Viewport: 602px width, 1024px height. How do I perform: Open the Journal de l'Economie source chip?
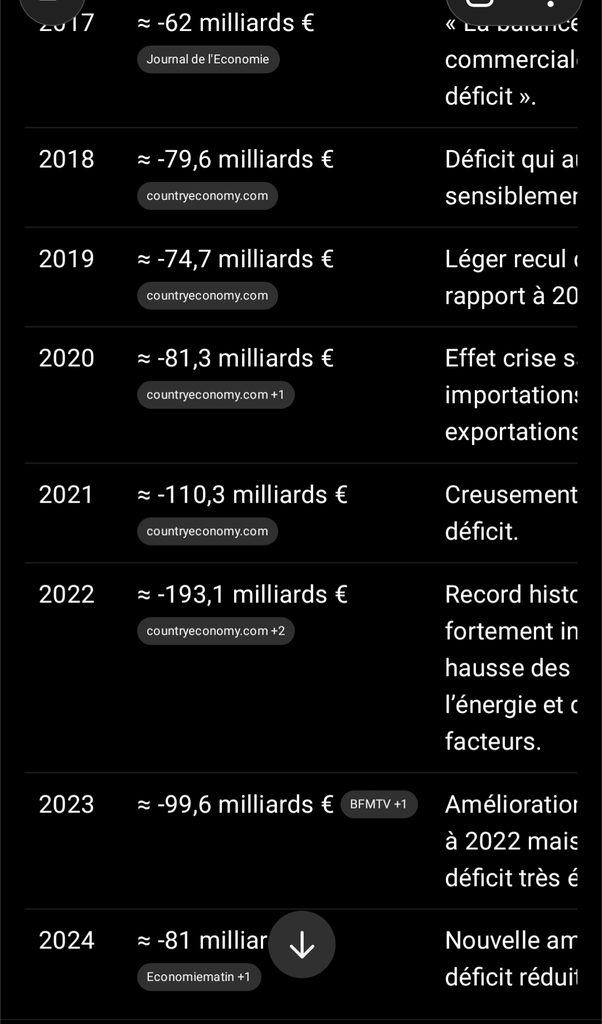[x=207, y=60]
